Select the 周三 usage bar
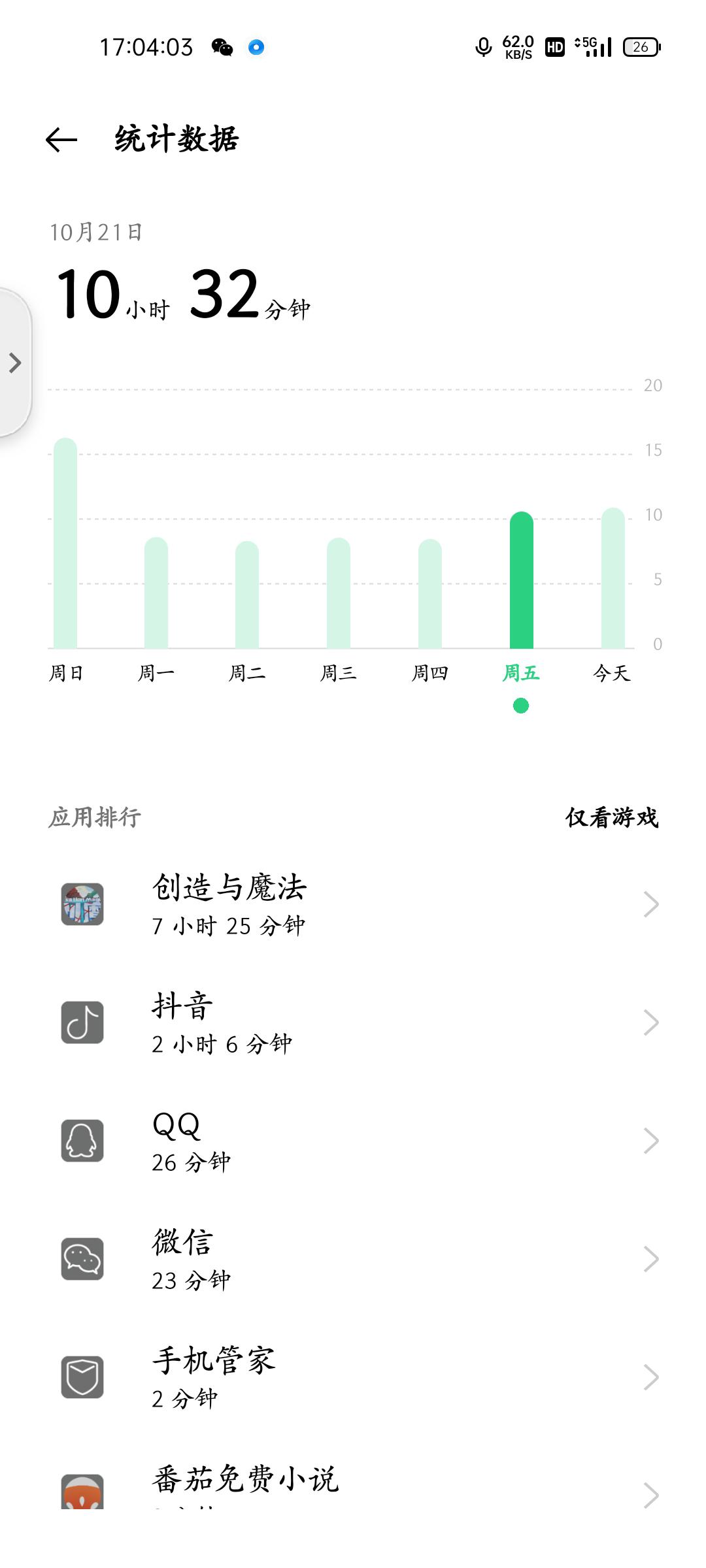The image size is (706, 1568). pos(339,593)
